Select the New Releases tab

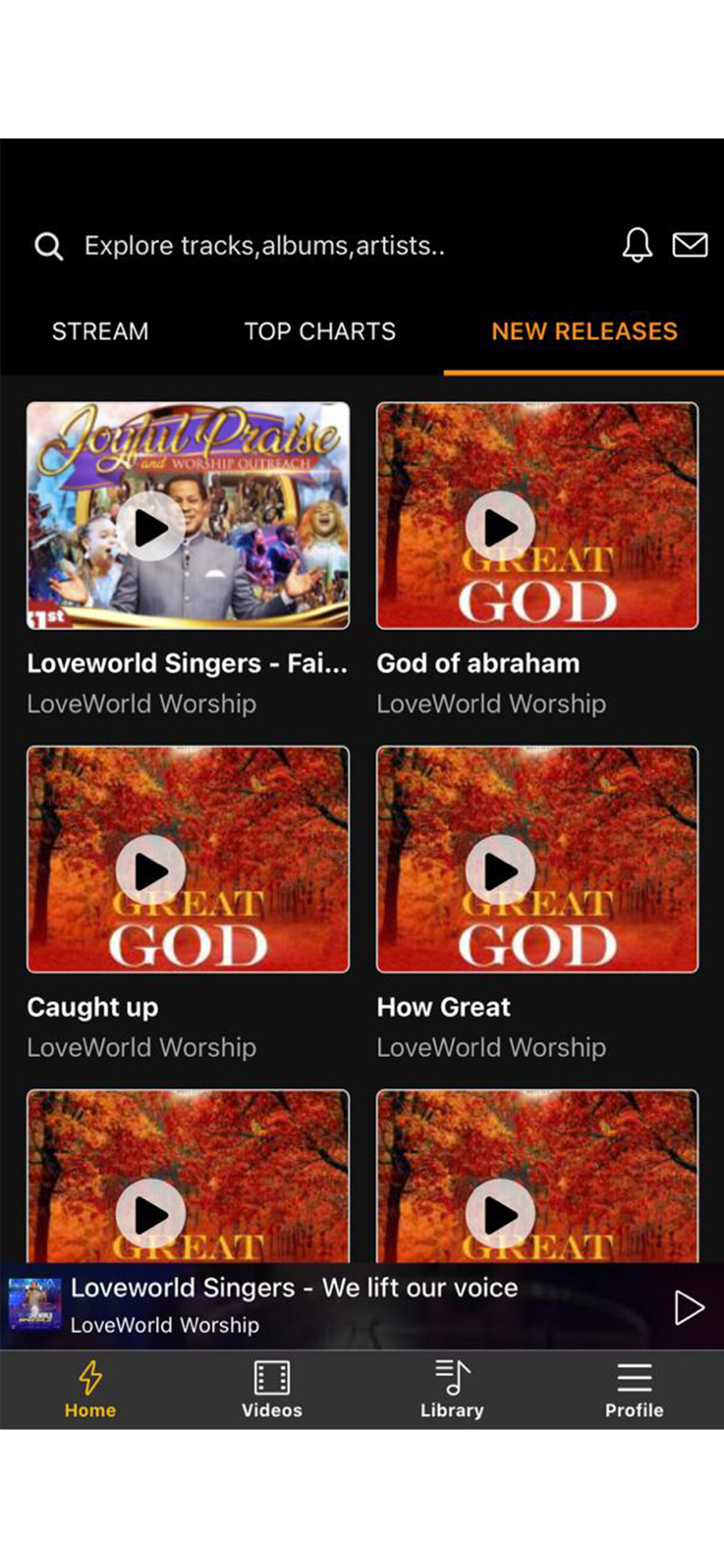point(584,332)
